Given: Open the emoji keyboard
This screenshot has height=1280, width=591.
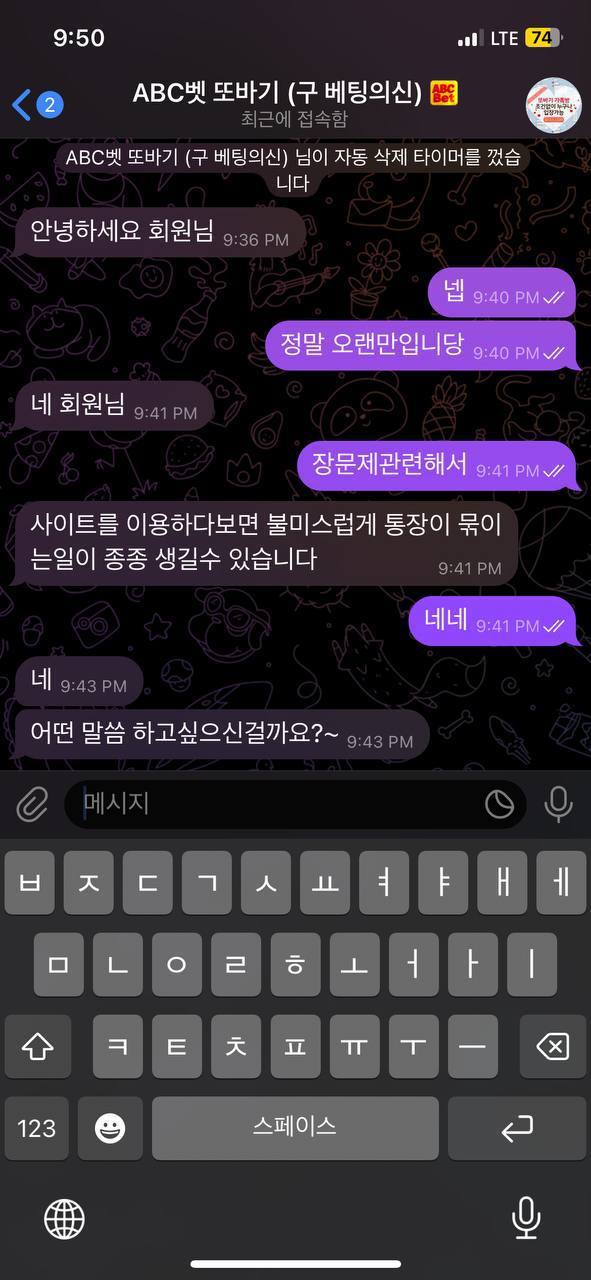Looking at the screenshot, I should click(x=110, y=1128).
